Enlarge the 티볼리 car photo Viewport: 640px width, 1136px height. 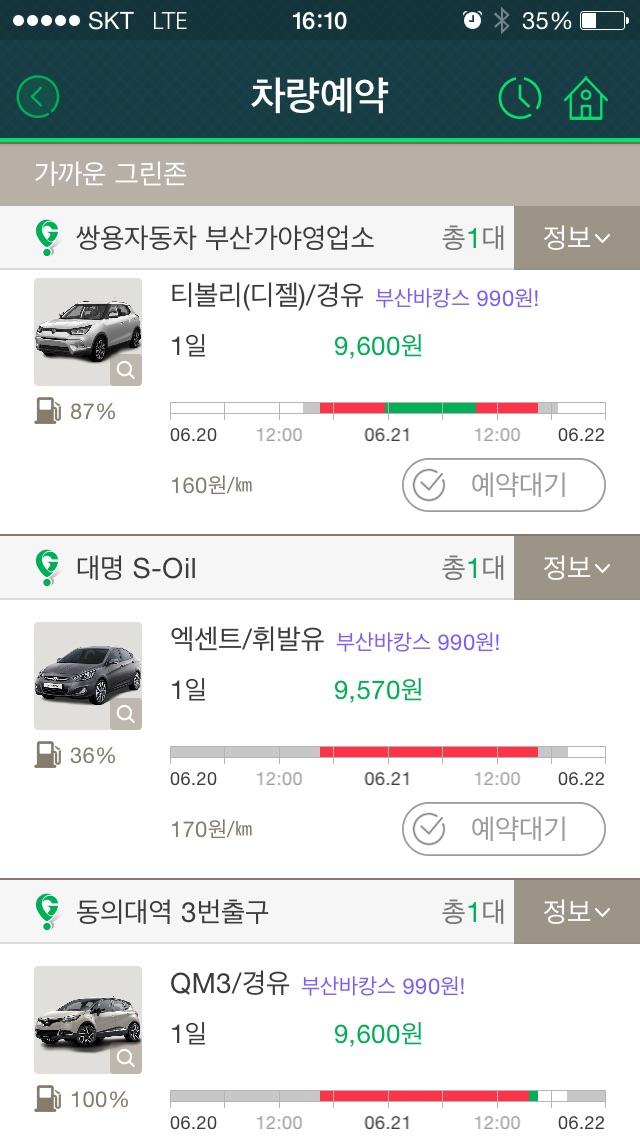point(88,332)
